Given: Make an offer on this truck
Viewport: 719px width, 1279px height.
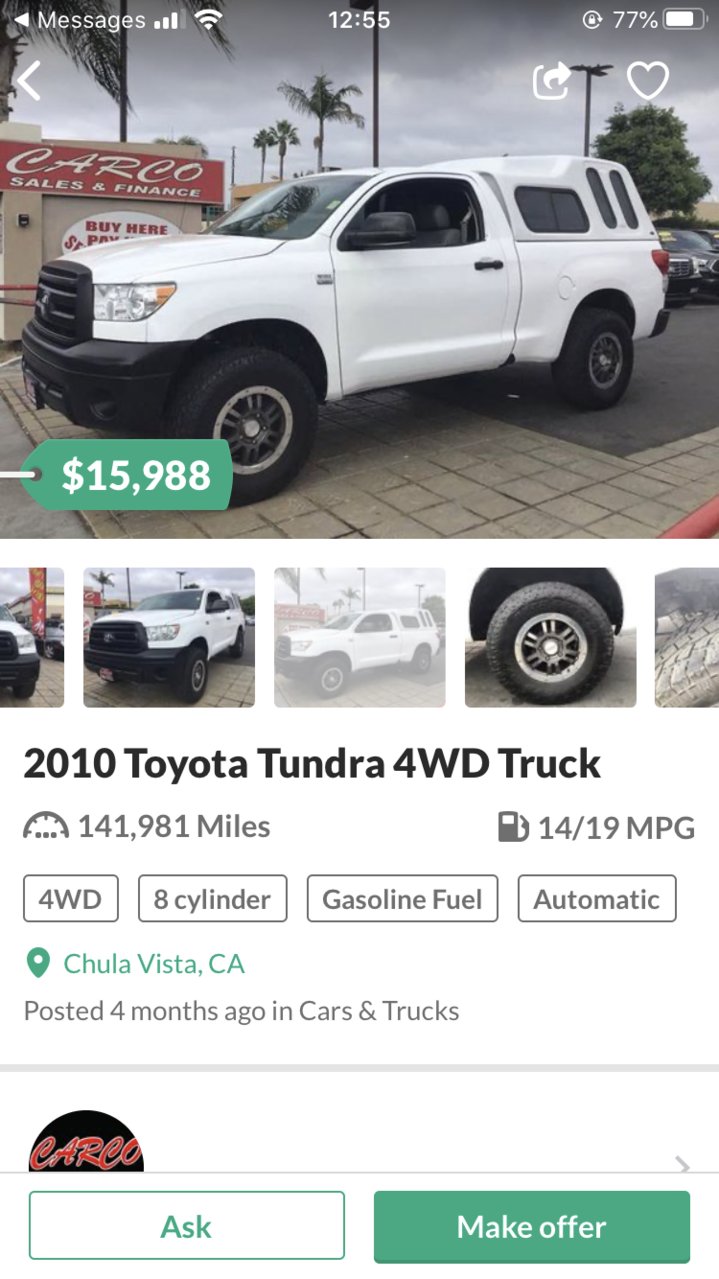Looking at the screenshot, I should [x=531, y=1226].
